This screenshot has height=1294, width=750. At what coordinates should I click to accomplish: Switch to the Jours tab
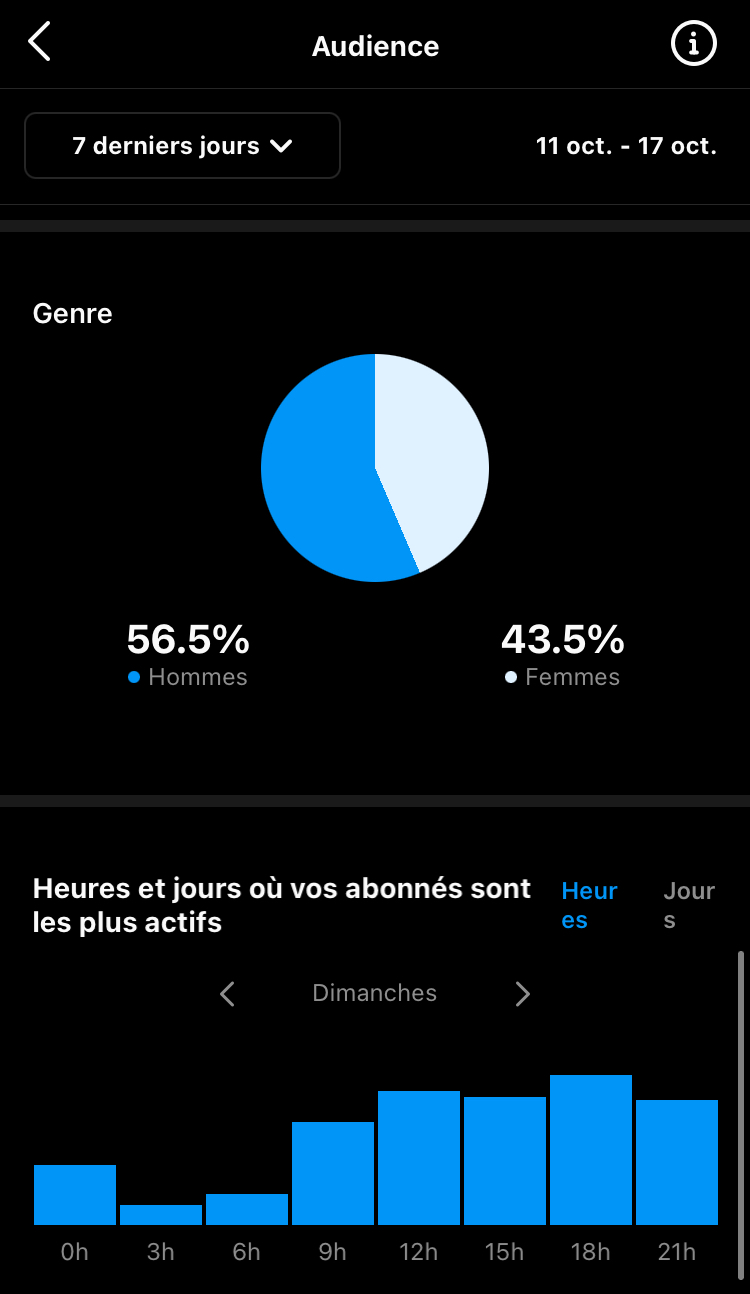(689, 905)
